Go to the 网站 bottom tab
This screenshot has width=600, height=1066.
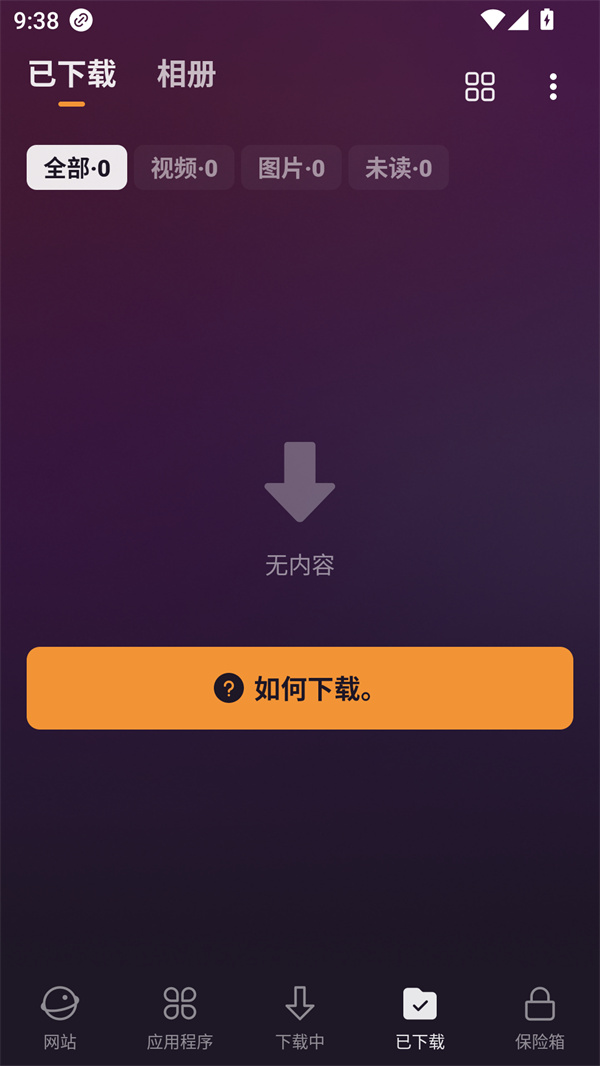point(60,1018)
